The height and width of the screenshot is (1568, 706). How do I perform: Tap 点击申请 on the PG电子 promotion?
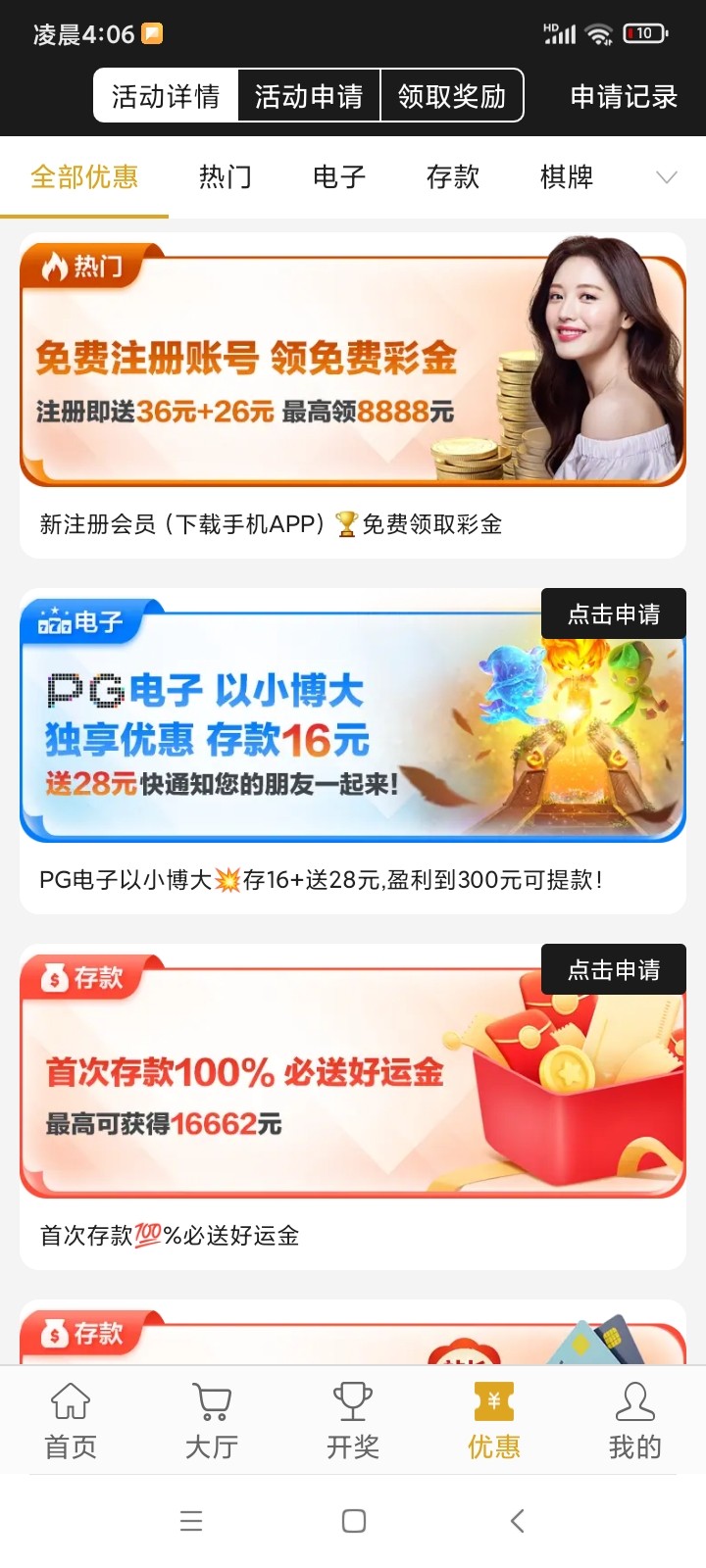tap(614, 614)
